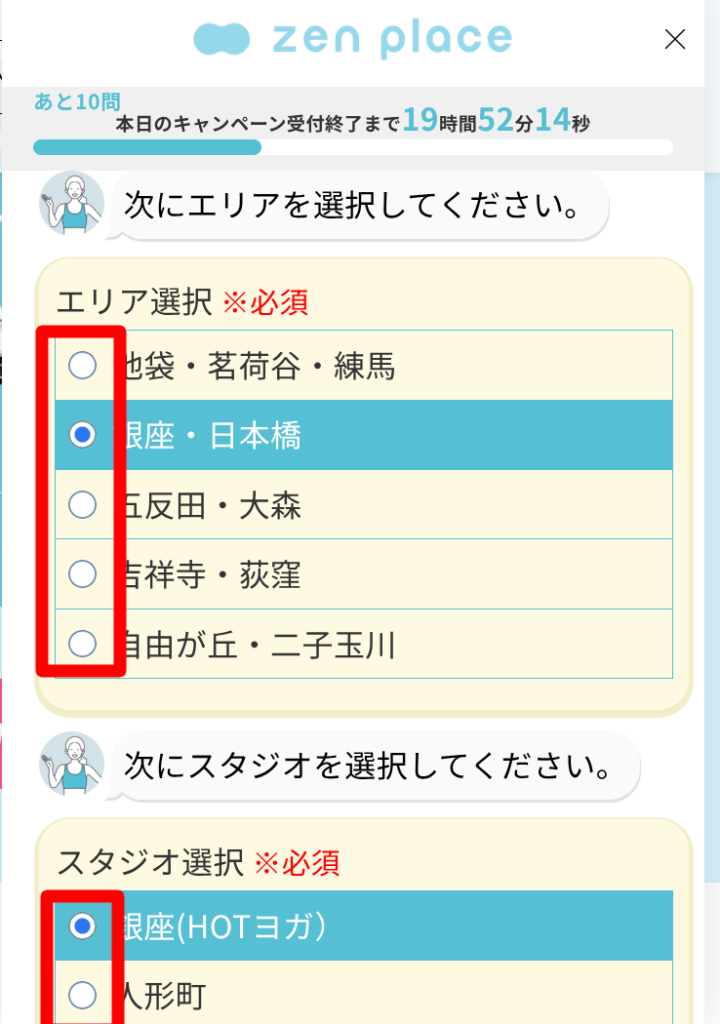
Task: Select the 自由が丘・二子玉川 area
Action: pos(83,645)
